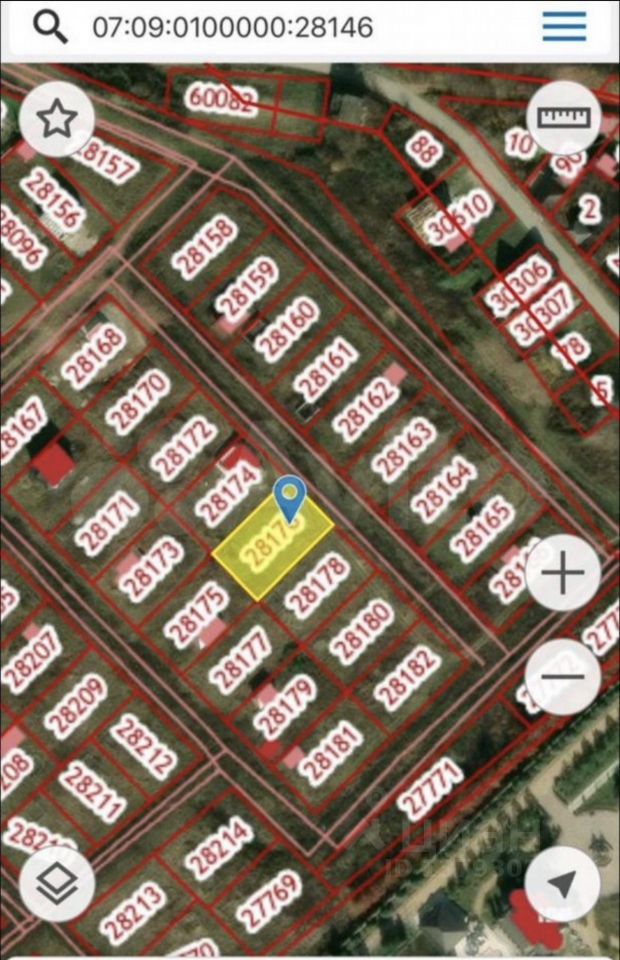Select the blue location pin marker
Screen dimensions: 620x960
point(290,496)
